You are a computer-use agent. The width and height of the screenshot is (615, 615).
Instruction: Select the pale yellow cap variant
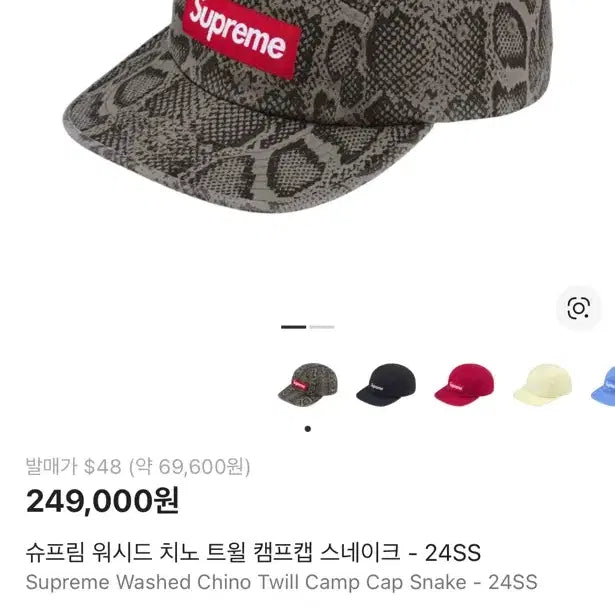542,384
